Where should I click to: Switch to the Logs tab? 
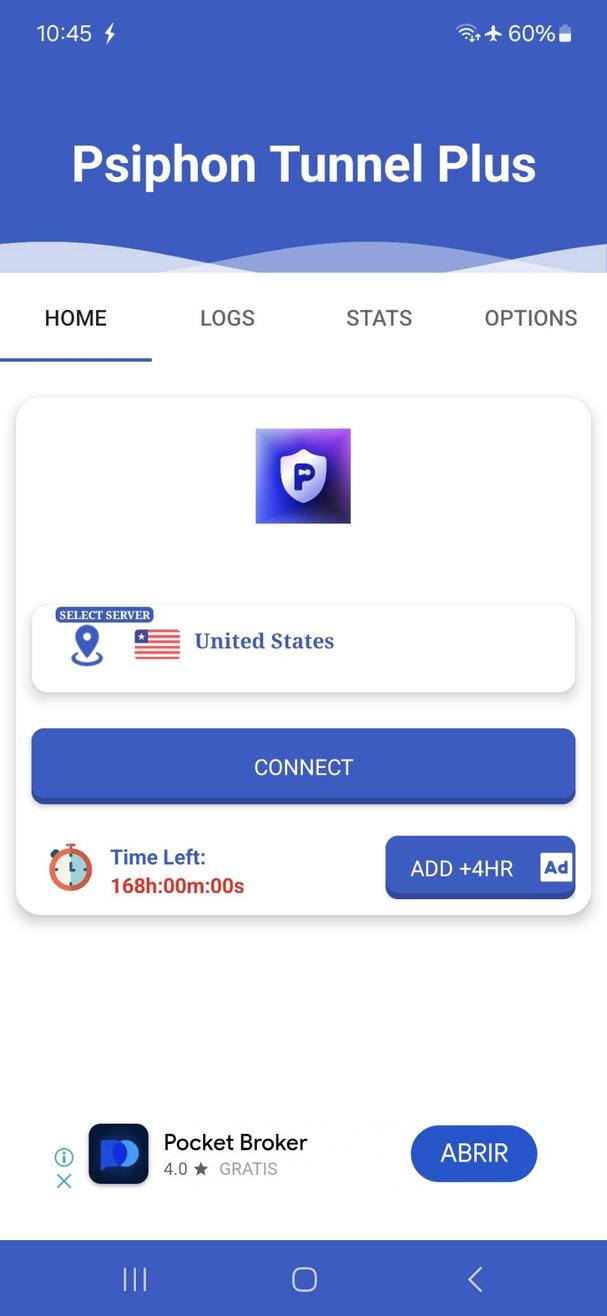(x=227, y=318)
